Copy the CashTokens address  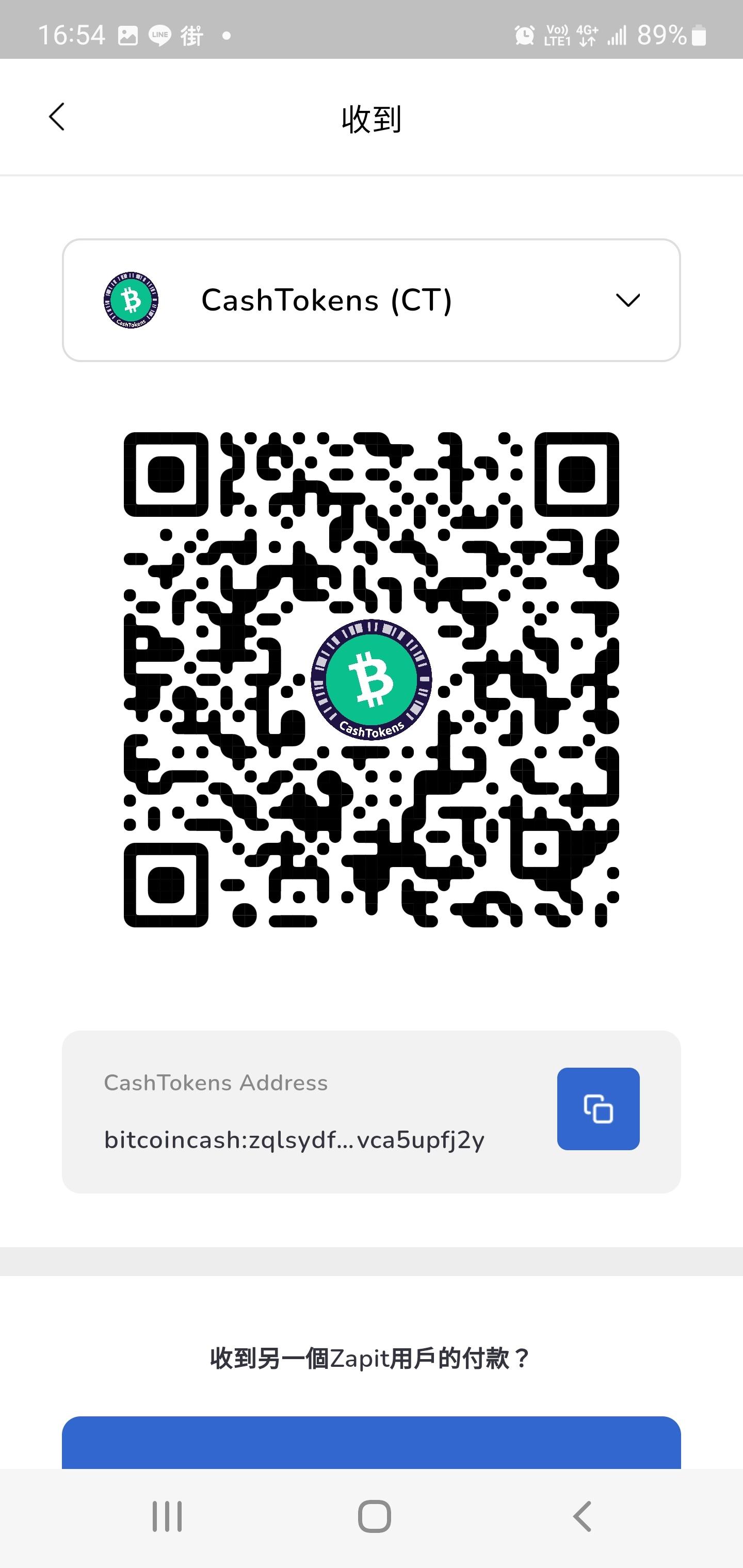[597, 1108]
